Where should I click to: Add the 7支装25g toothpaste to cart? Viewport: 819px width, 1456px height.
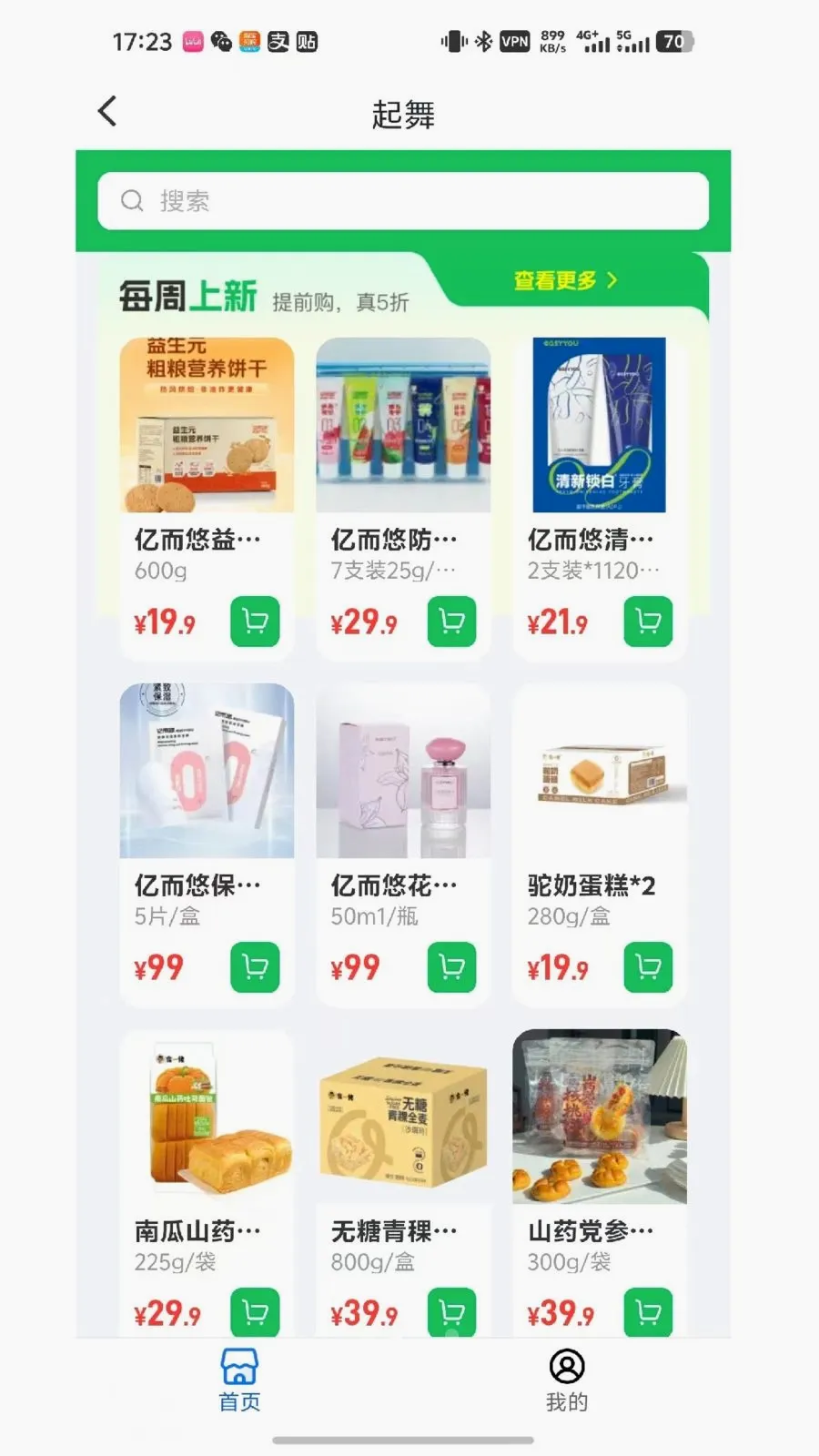pyautogui.click(x=451, y=622)
